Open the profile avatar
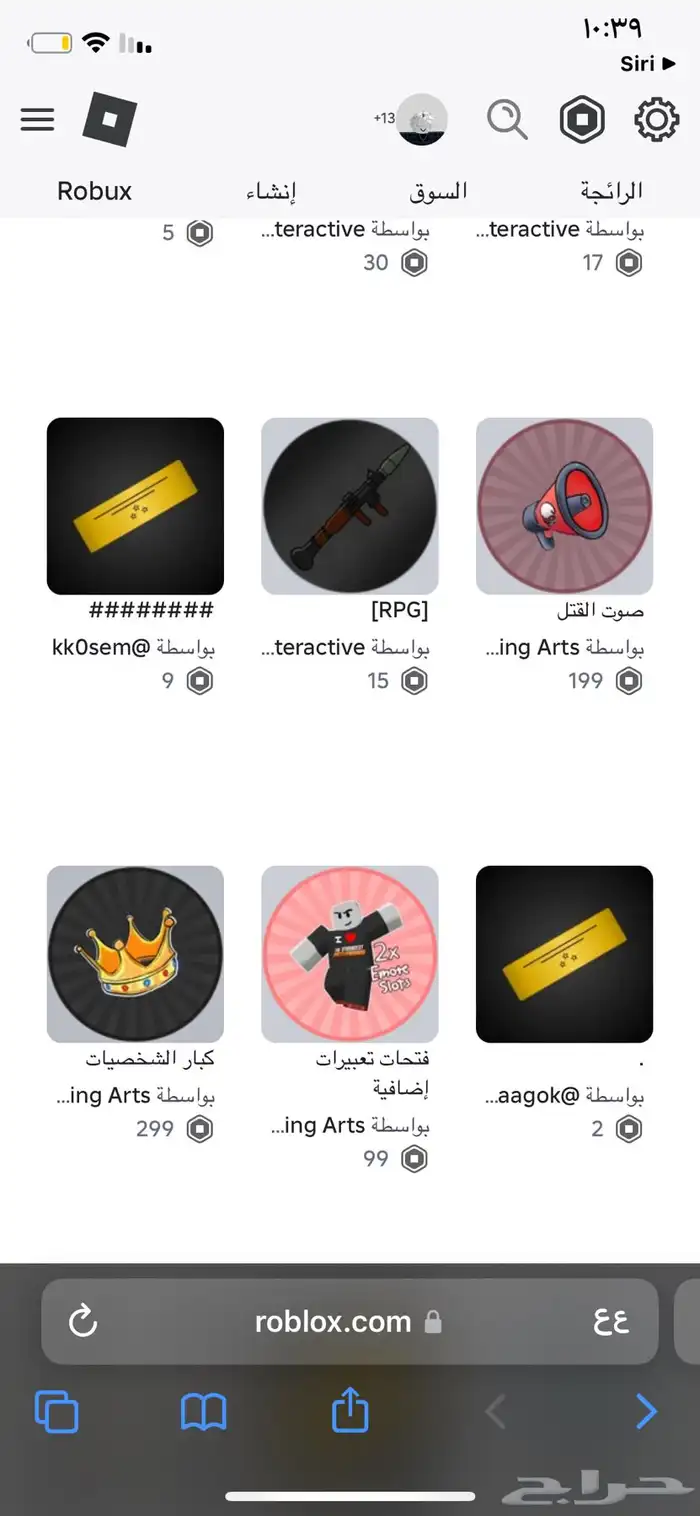Image resolution: width=700 pixels, height=1516 pixels. [421, 120]
